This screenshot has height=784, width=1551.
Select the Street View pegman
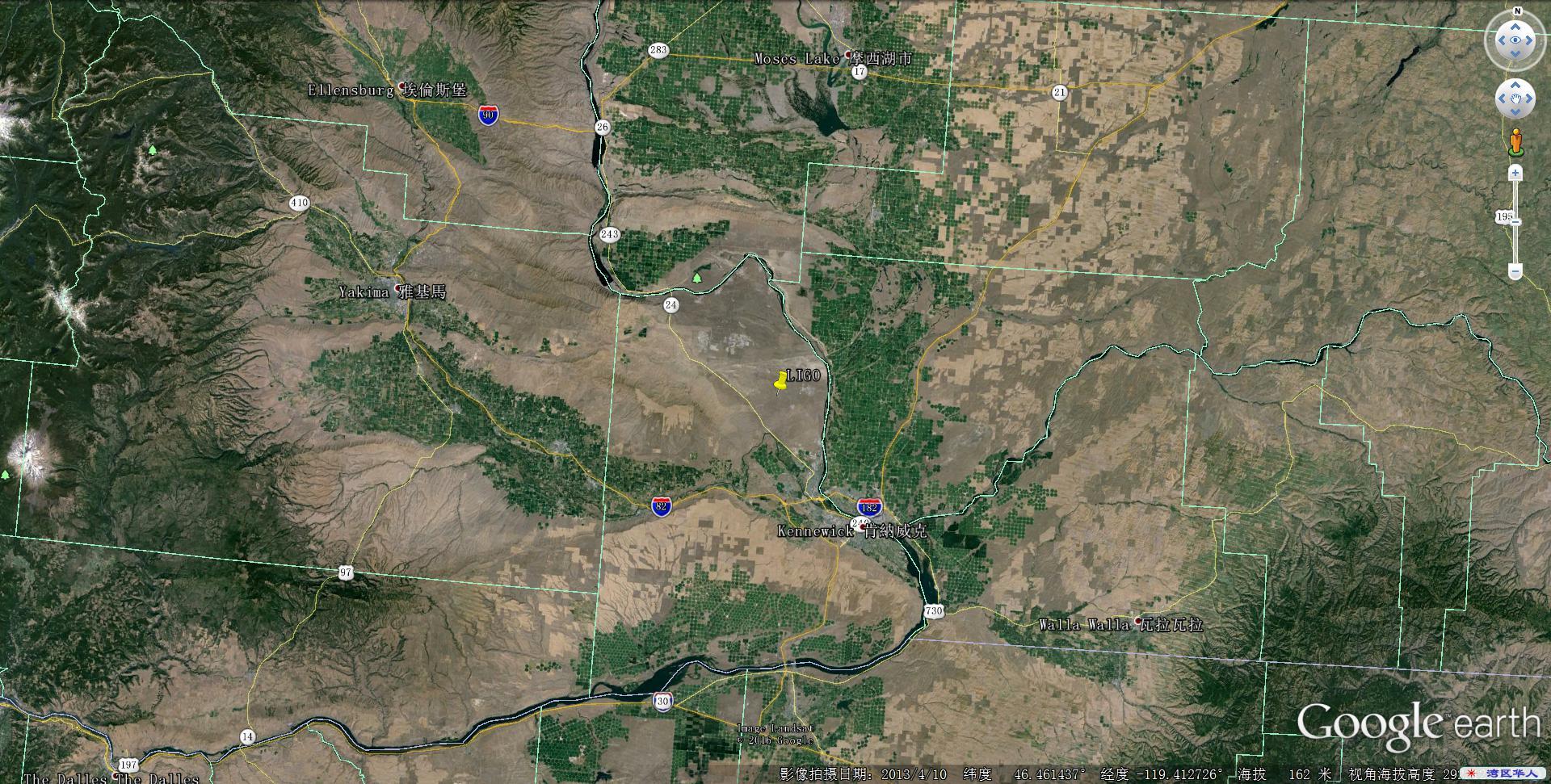[1515, 142]
